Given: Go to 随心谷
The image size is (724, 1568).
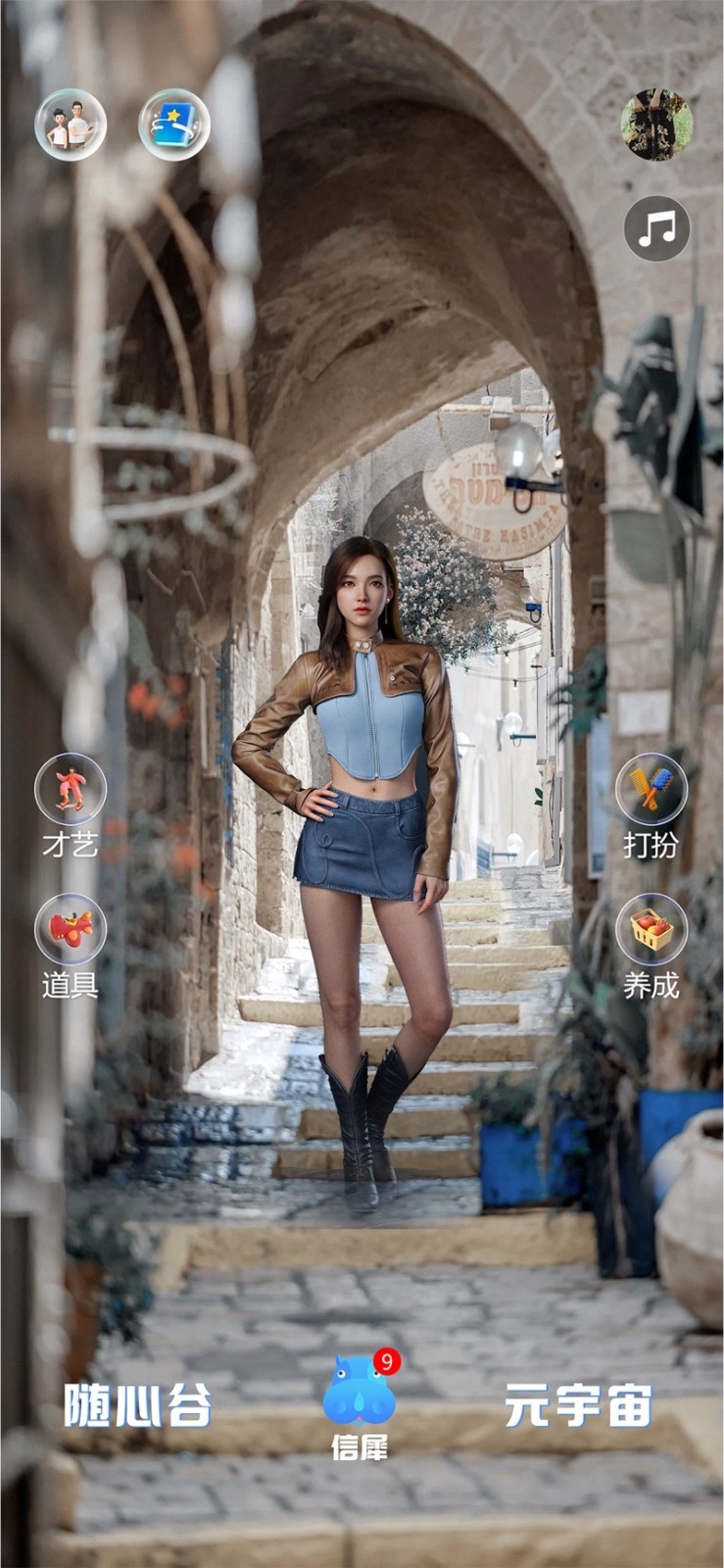Looking at the screenshot, I should [x=138, y=1405].
